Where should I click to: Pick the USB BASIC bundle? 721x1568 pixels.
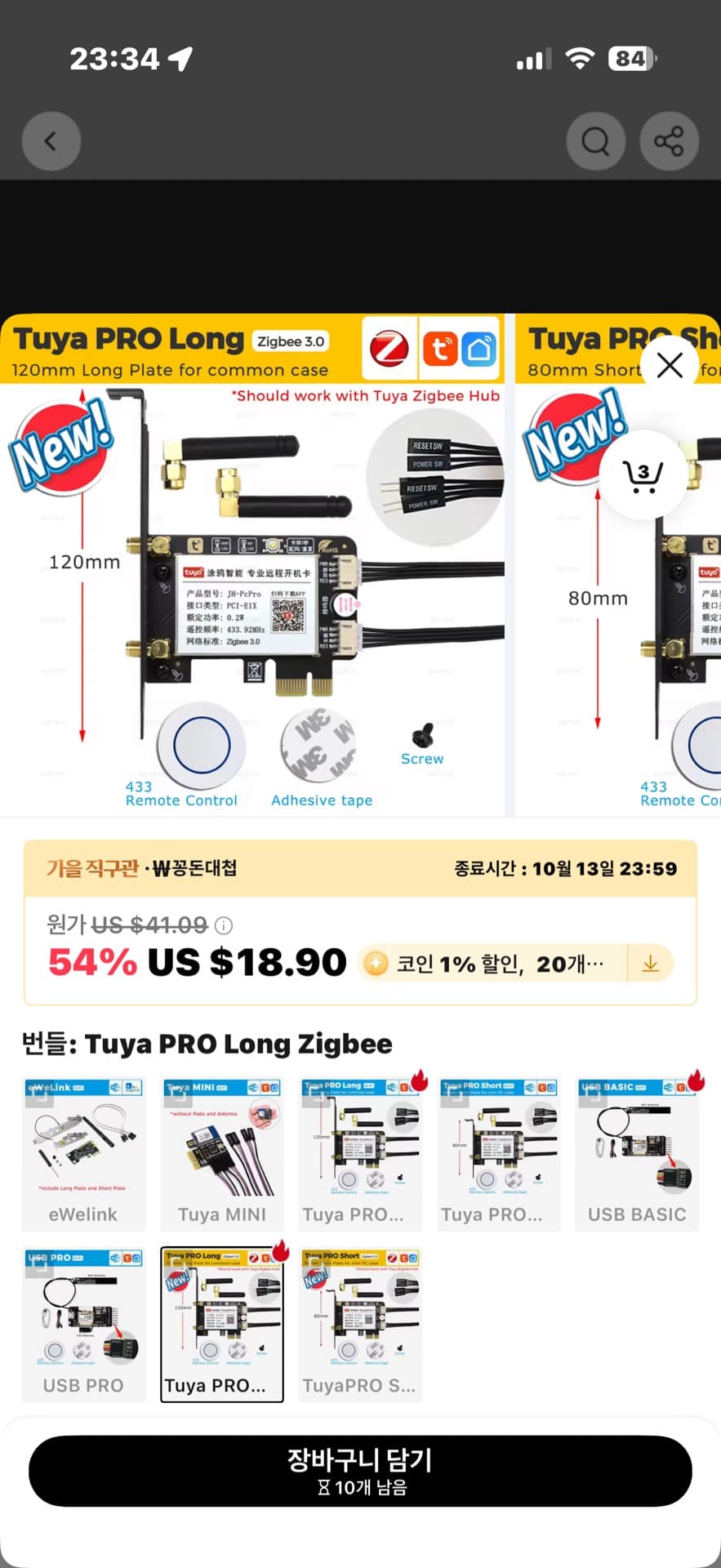[637, 1154]
